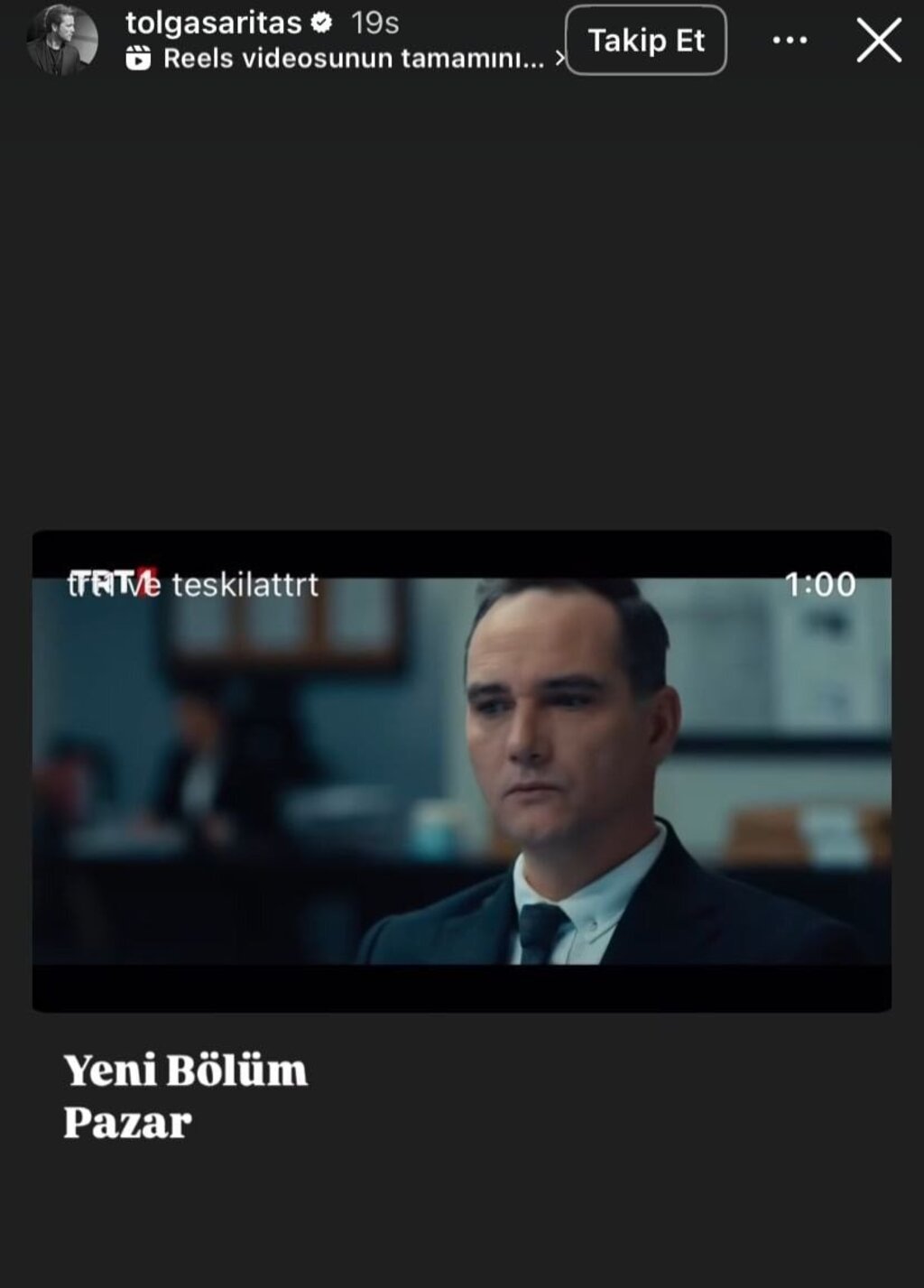Follow with the Takip Et button
This screenshot has width=924, height=1288.
point(646,41)
